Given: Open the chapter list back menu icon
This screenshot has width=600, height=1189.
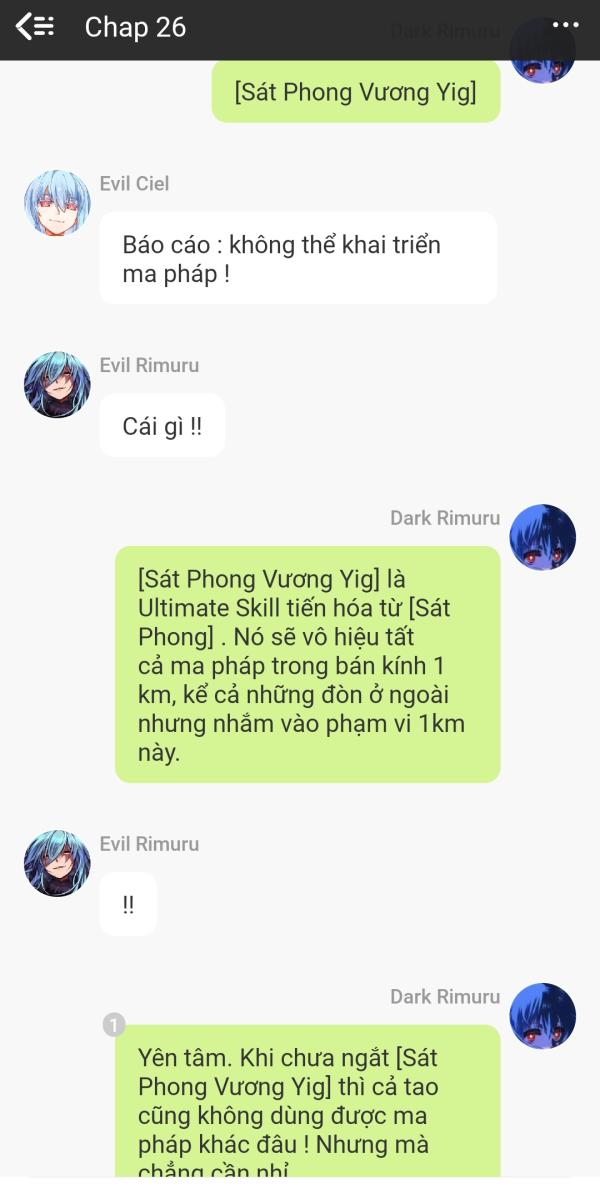Looking at the screenshot, I should pos(35,27).
